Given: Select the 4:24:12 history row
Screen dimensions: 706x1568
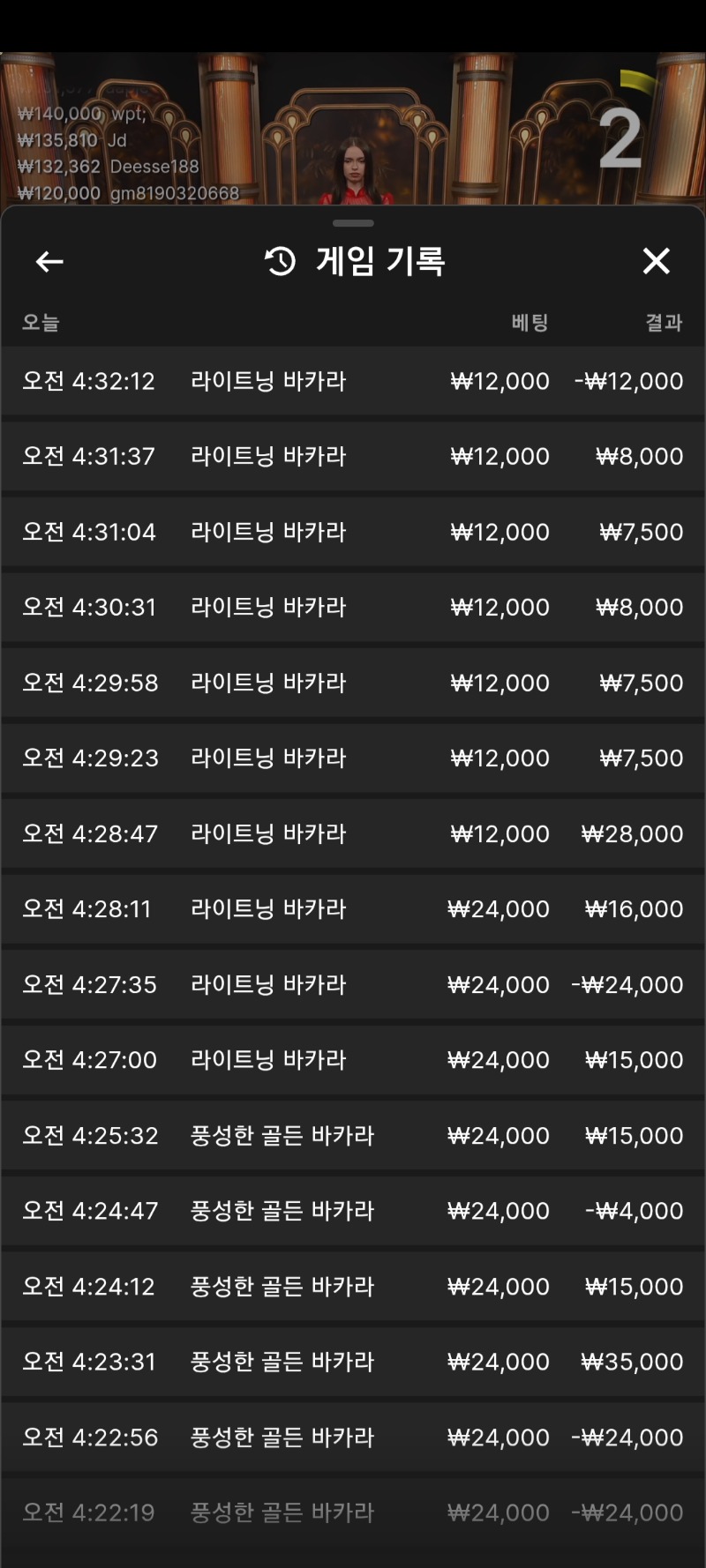Looking at the screenshot, I should (353, 1286).
